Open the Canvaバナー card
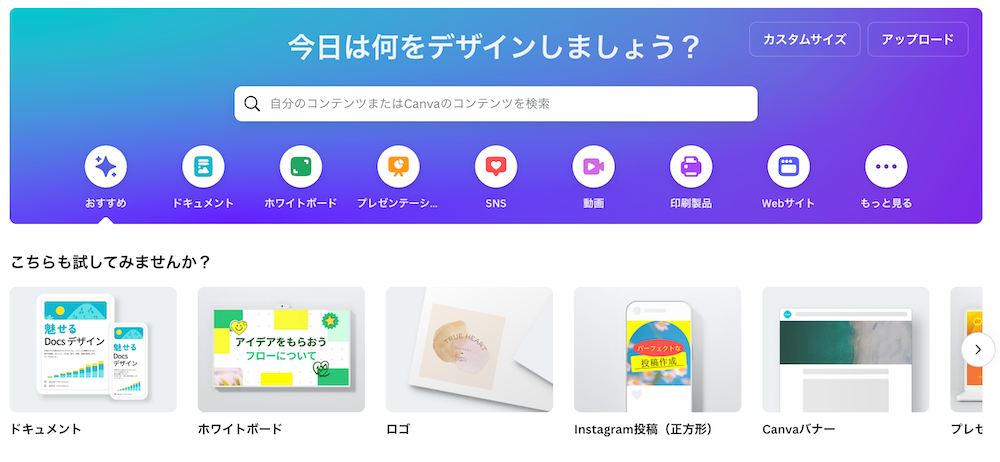 (845, 350)
